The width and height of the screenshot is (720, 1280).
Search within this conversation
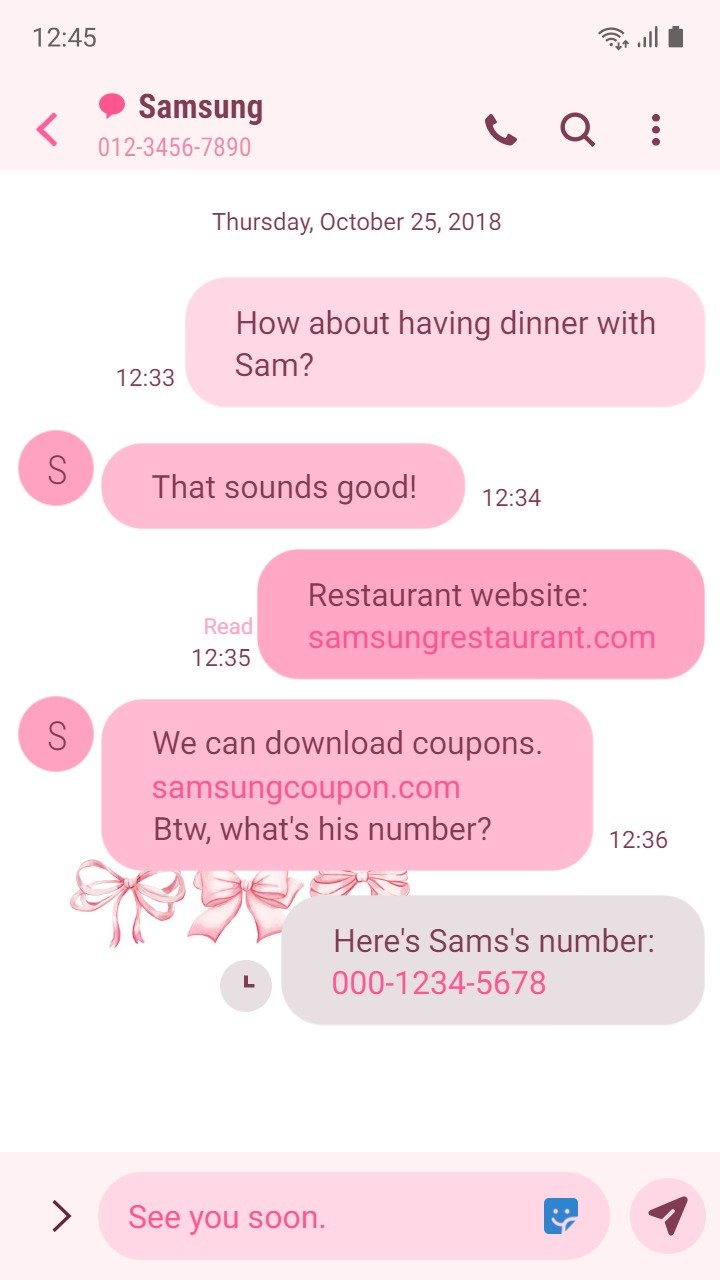[x=577, y=130]
